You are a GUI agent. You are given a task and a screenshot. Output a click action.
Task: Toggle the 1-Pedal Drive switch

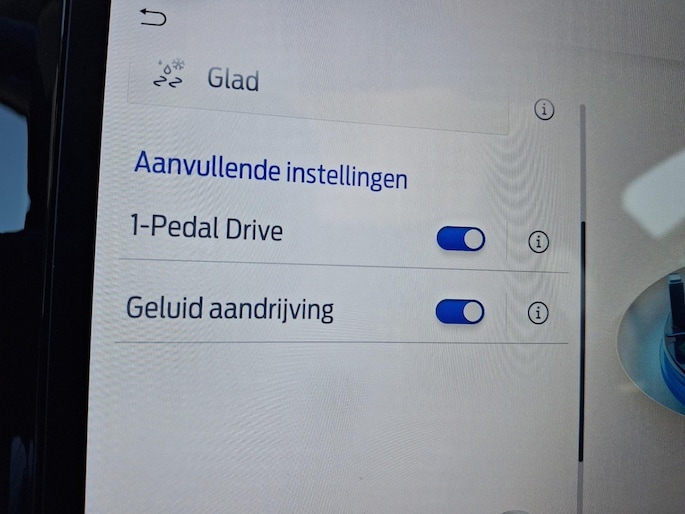pos(461,239)
